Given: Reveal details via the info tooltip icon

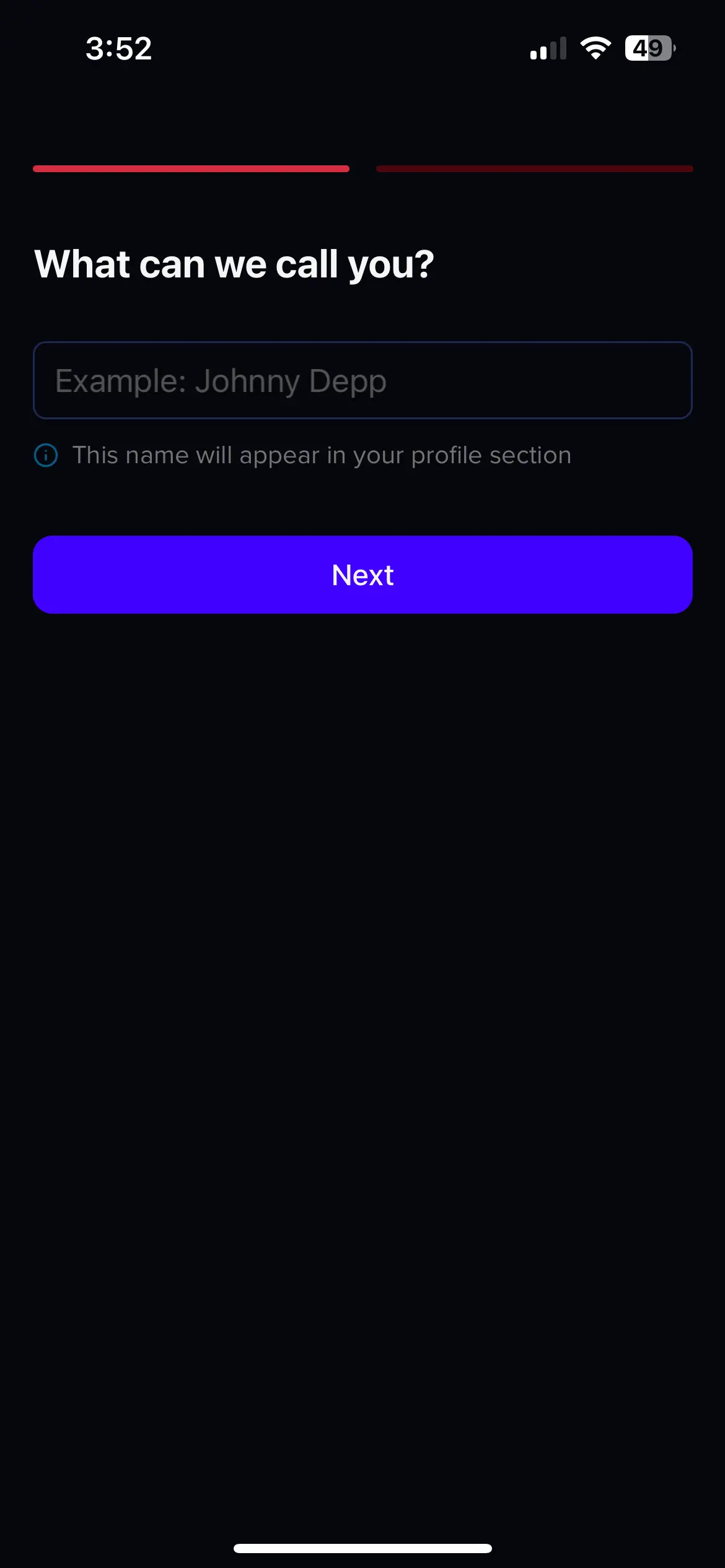Looking at the screenshot, I should (x=45, y=455).
